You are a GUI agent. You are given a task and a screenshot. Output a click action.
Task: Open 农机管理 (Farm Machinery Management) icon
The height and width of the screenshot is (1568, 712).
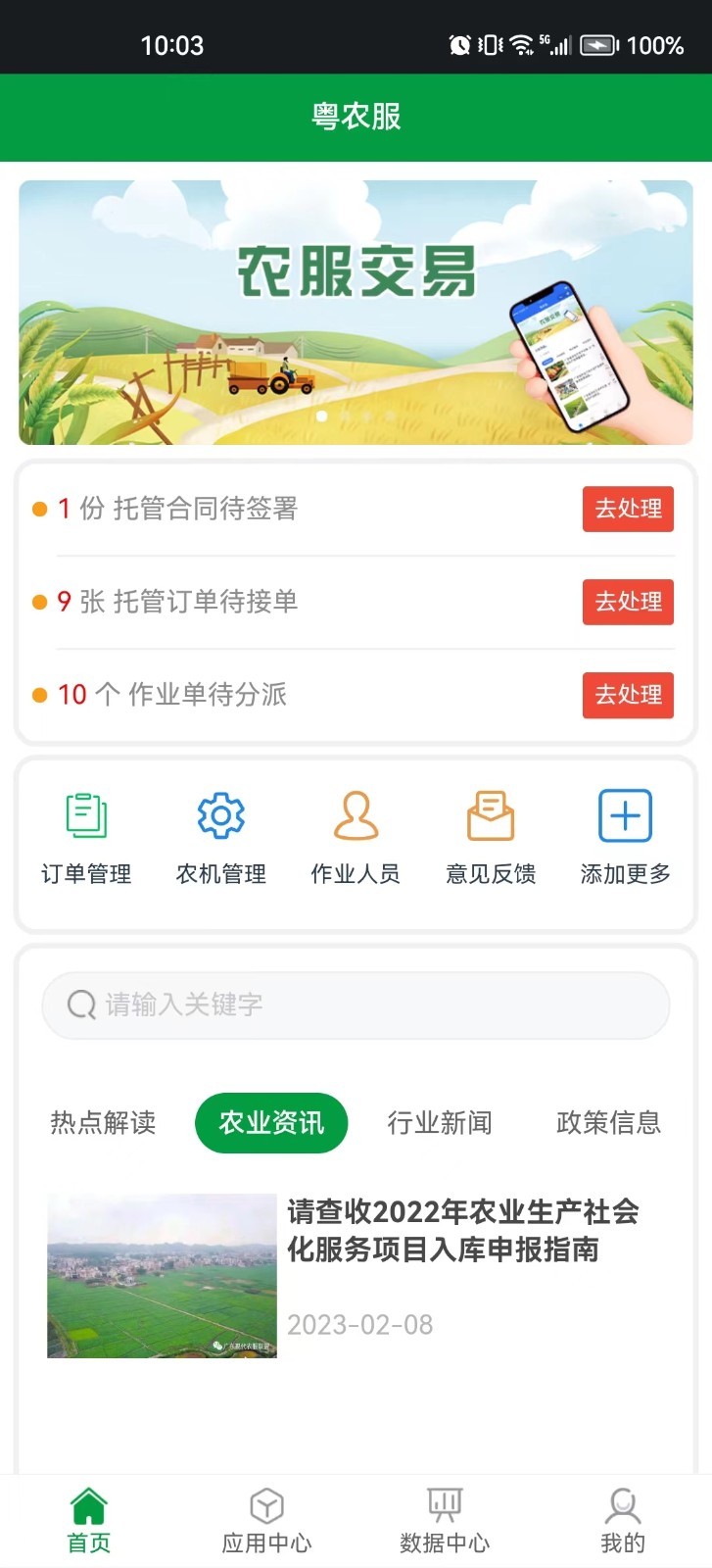[220, 831]
